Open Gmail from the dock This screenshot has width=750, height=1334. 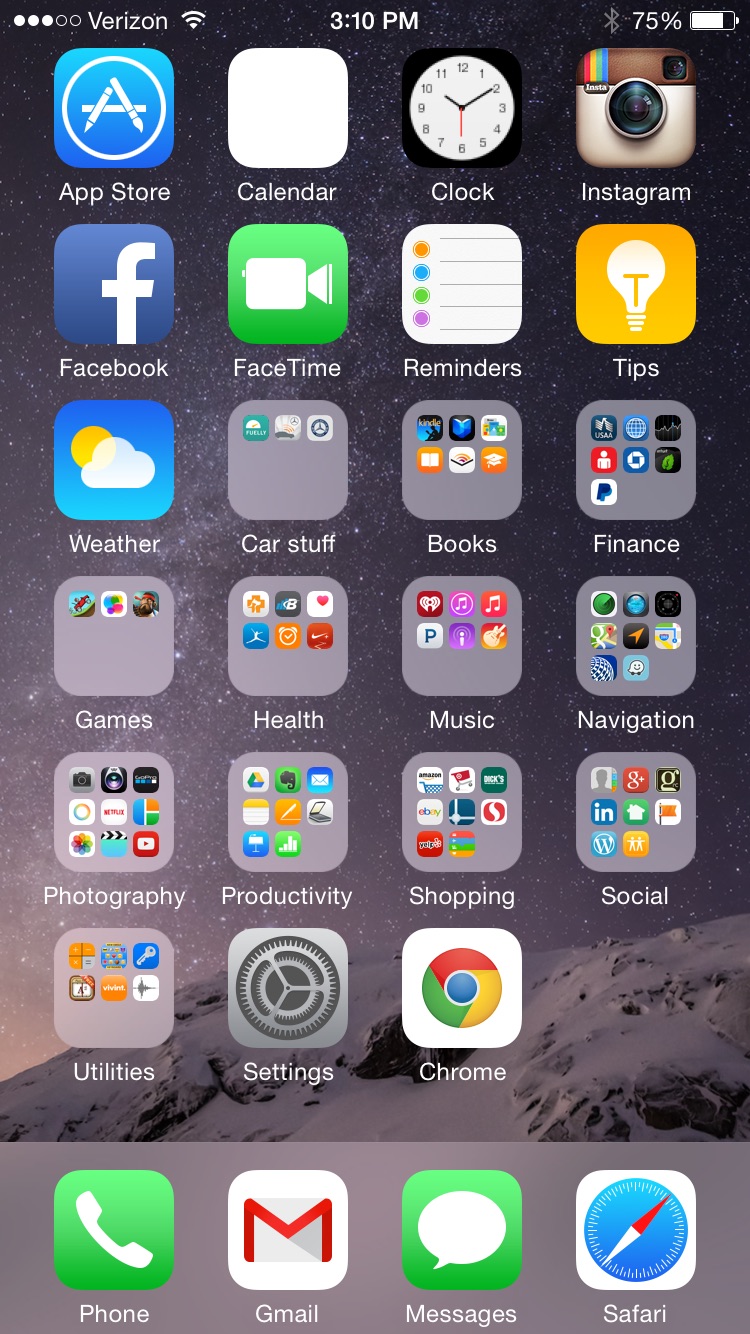pos(288,1230)
